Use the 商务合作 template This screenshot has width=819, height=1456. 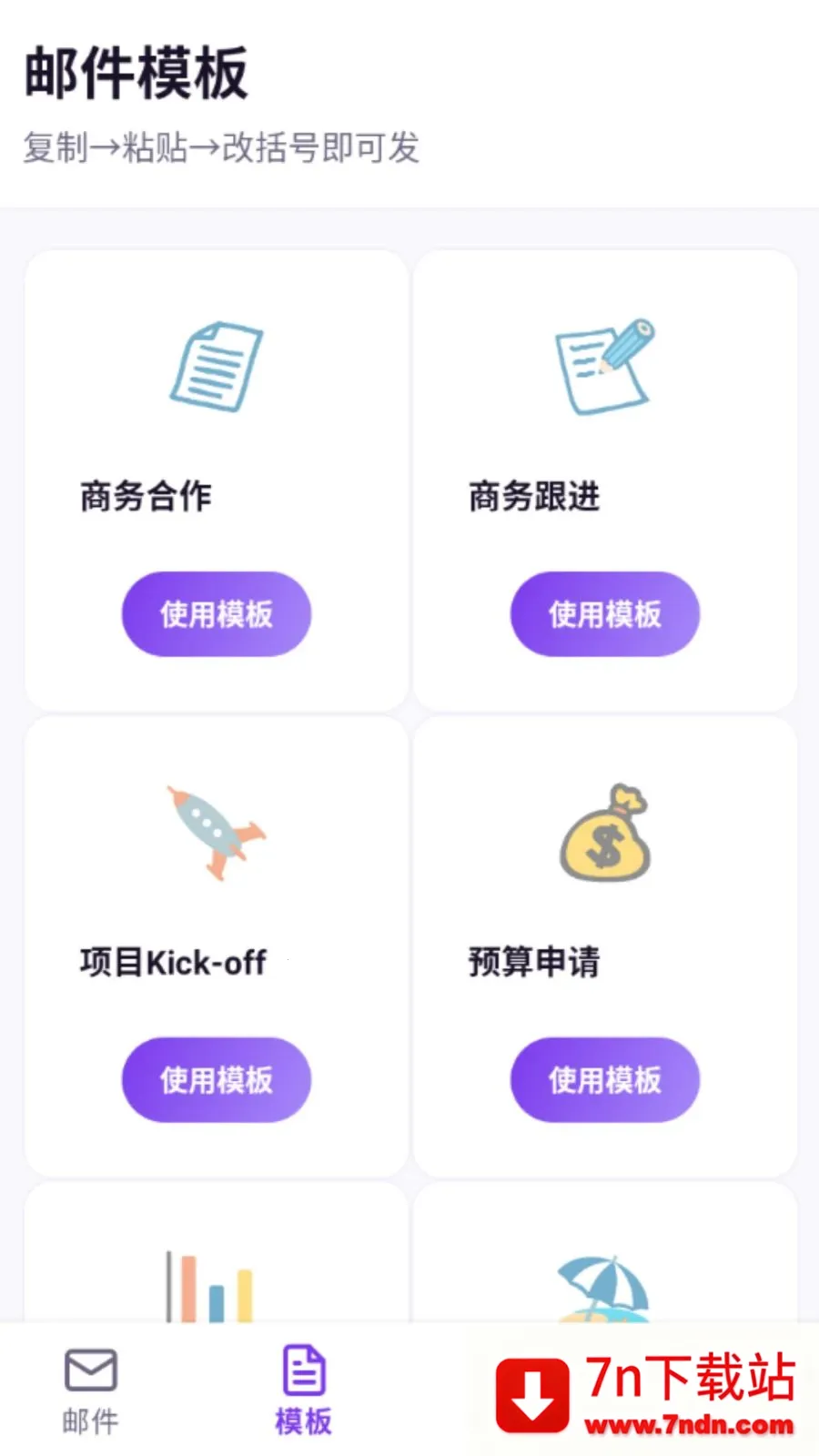point(217,614)
